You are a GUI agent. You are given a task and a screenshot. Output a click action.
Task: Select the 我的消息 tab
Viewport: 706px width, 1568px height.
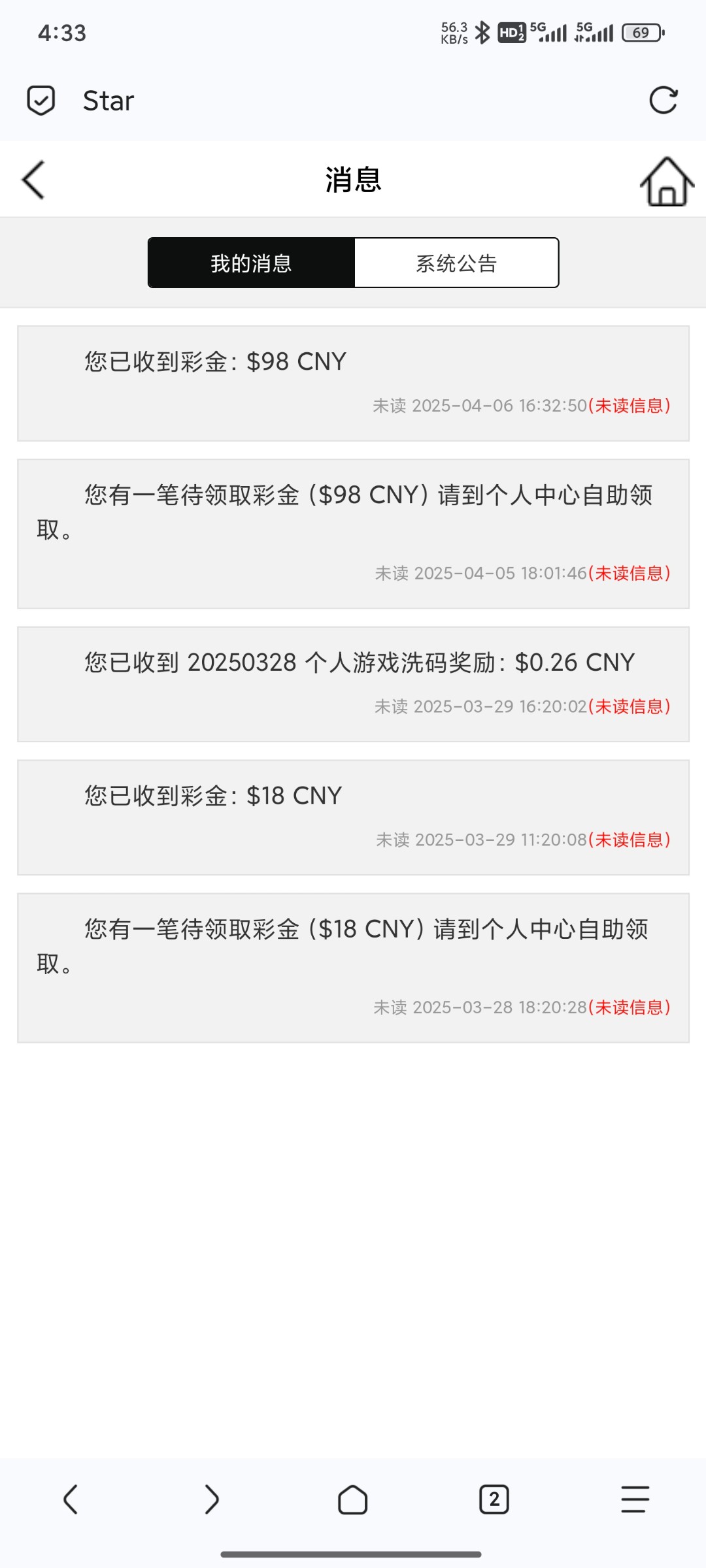point(251,263)
